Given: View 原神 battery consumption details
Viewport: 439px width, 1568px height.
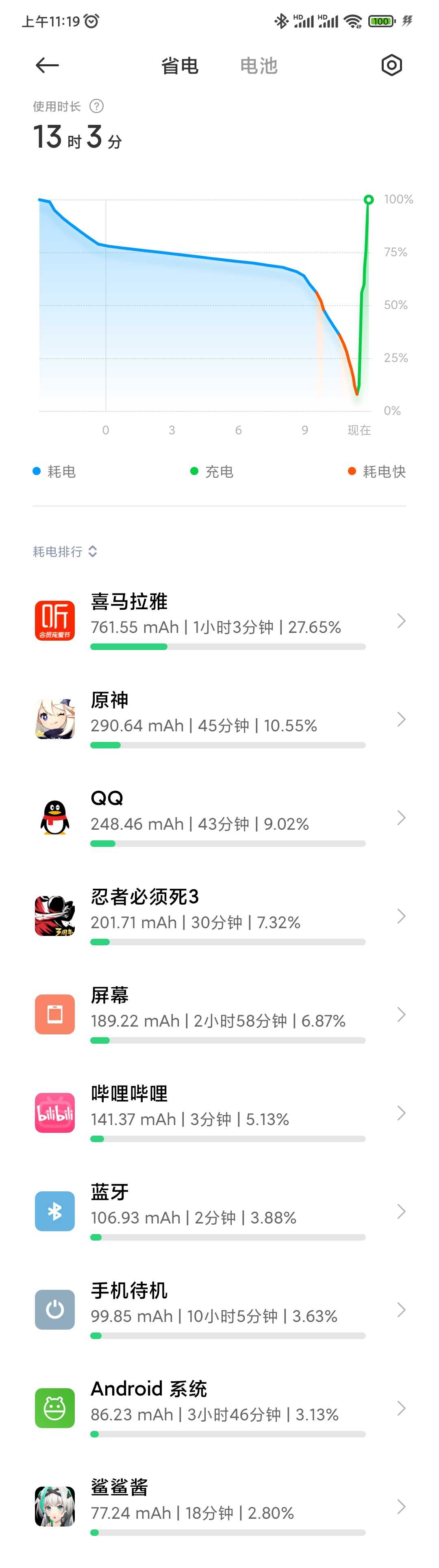Looking at the screenshot, I should point(219,720).
